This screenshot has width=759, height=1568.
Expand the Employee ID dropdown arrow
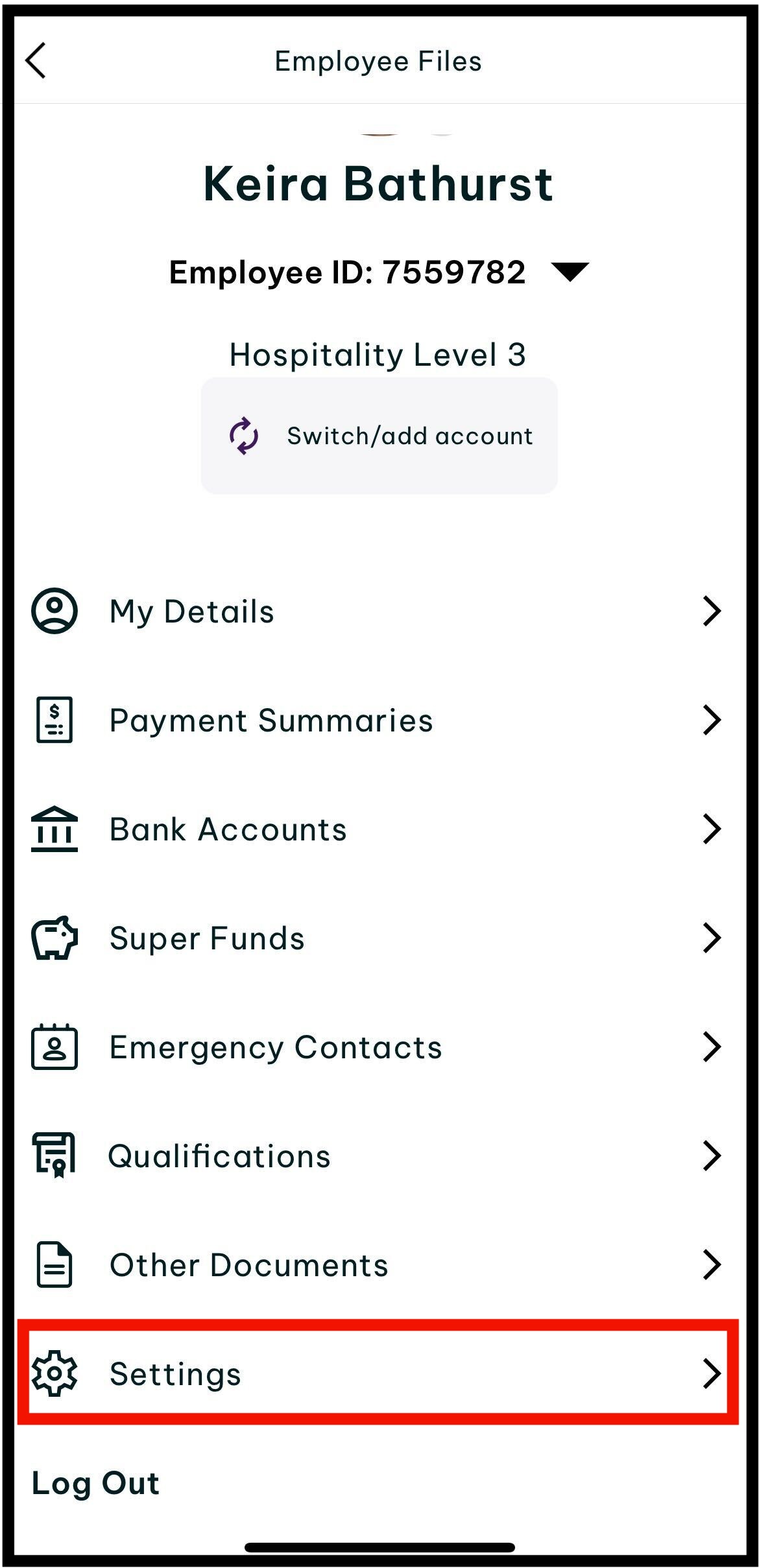(x=570, y=272)
